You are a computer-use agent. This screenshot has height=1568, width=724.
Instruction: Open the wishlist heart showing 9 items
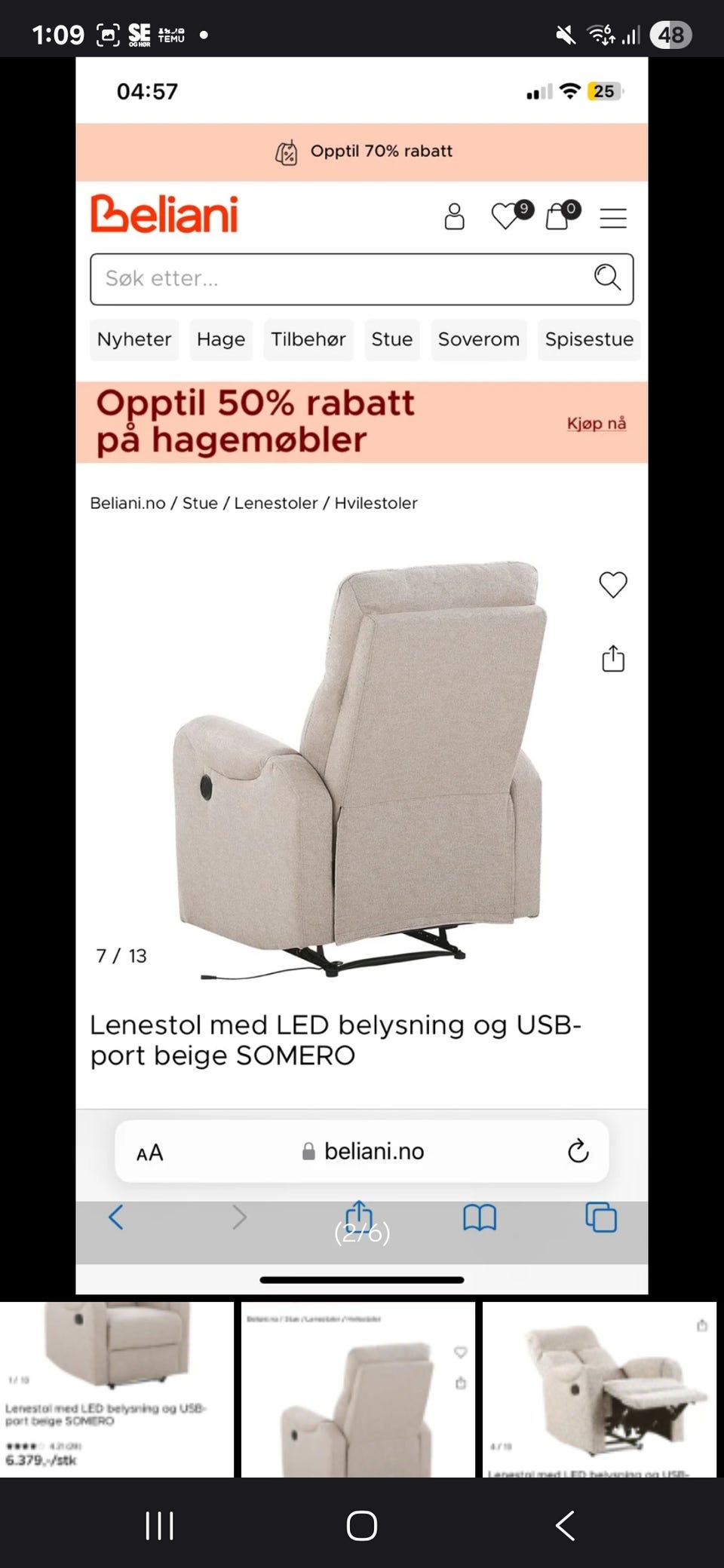[505, 217]
